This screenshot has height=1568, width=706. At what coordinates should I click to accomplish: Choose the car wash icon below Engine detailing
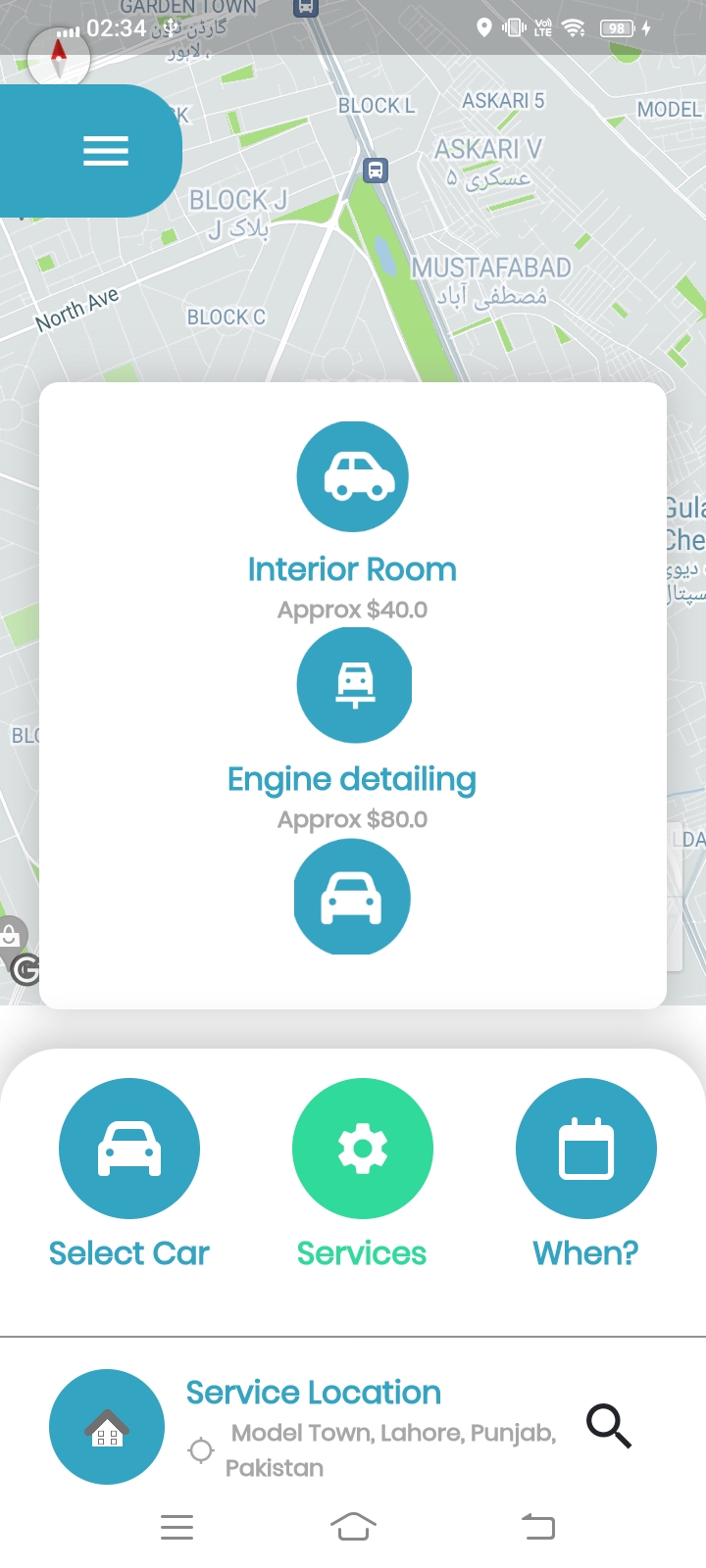click(x=352, y=897)
